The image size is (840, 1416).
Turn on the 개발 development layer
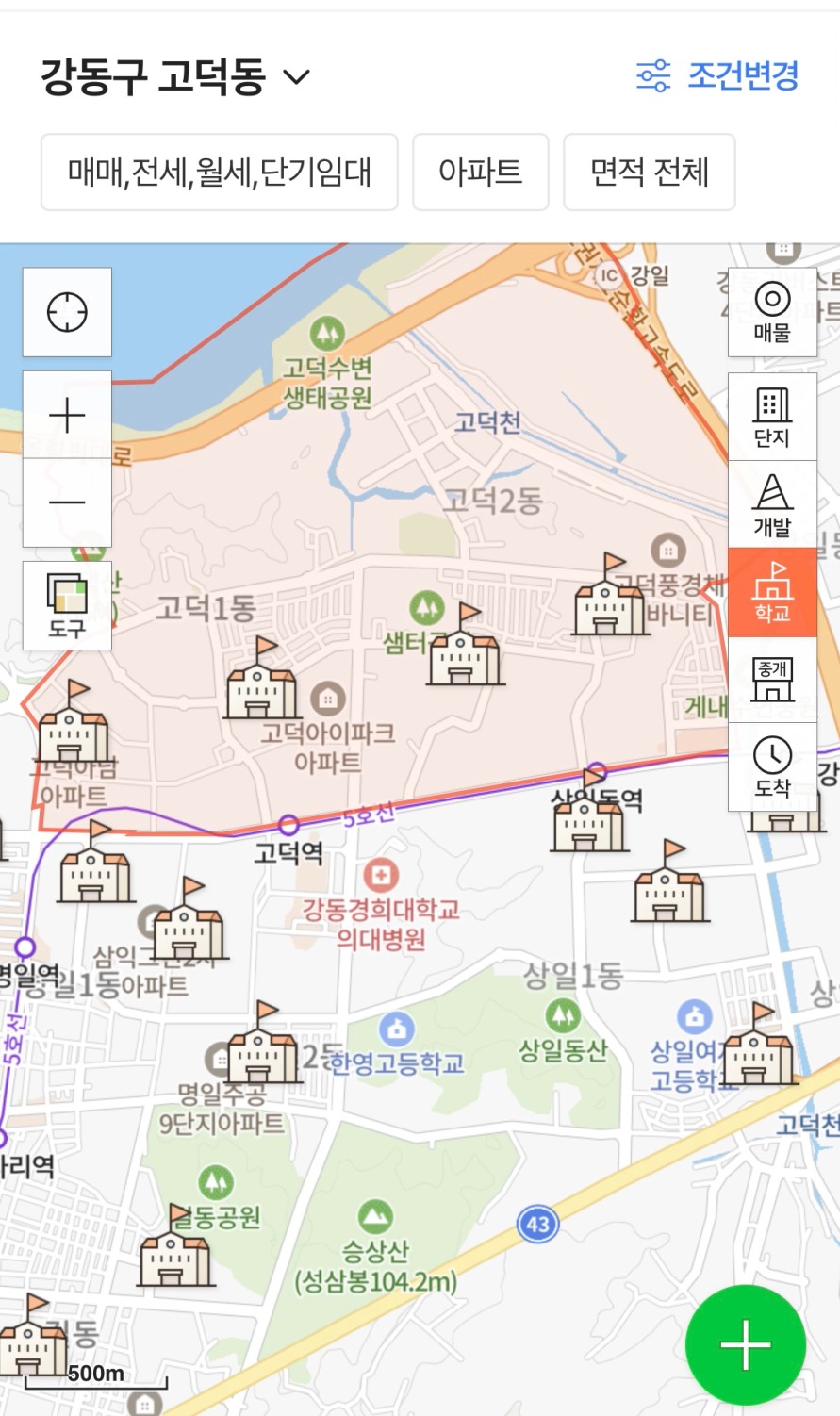(772, 504)
